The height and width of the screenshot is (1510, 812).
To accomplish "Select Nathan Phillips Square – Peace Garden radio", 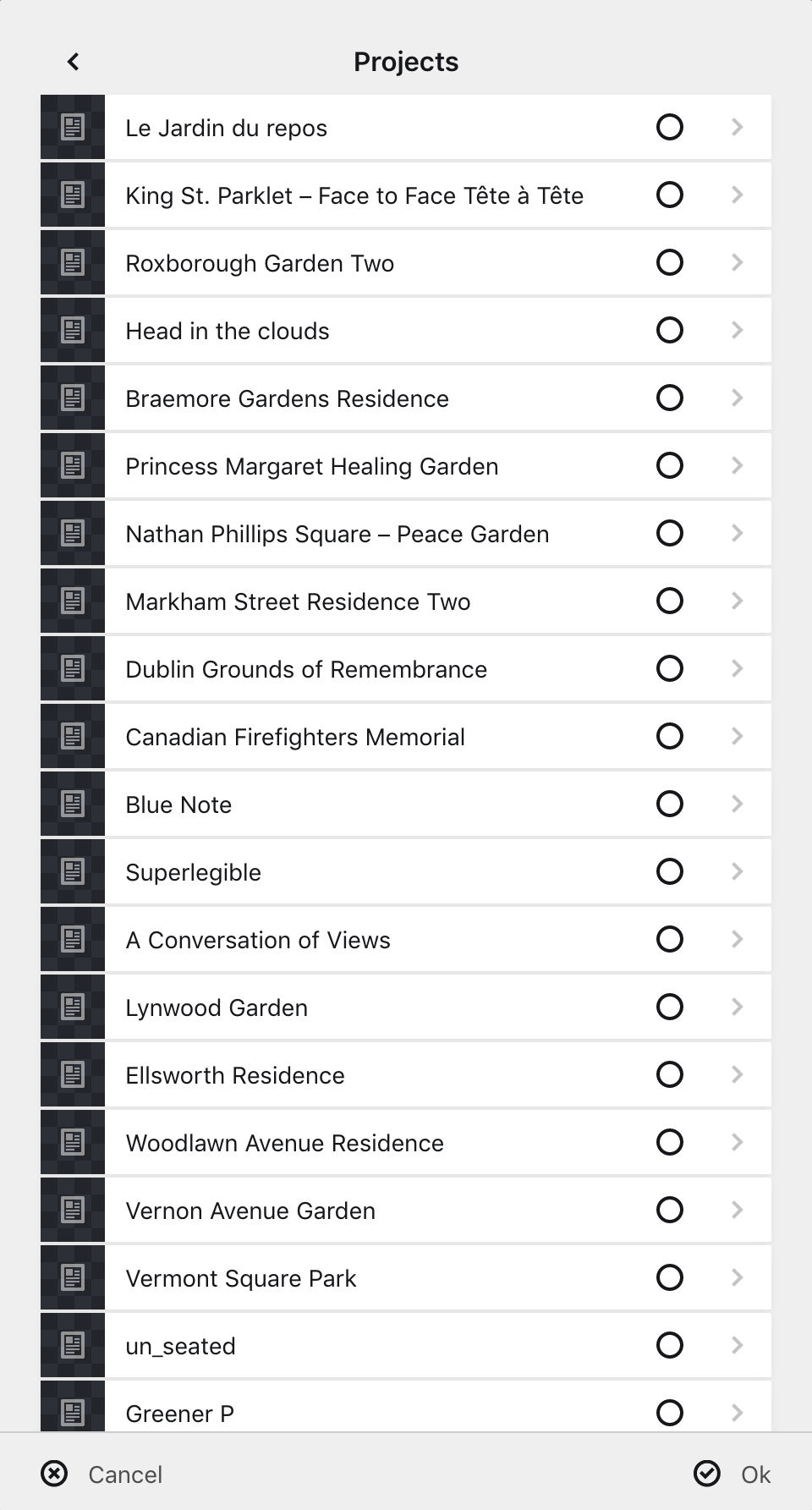I will pos(669,534).
